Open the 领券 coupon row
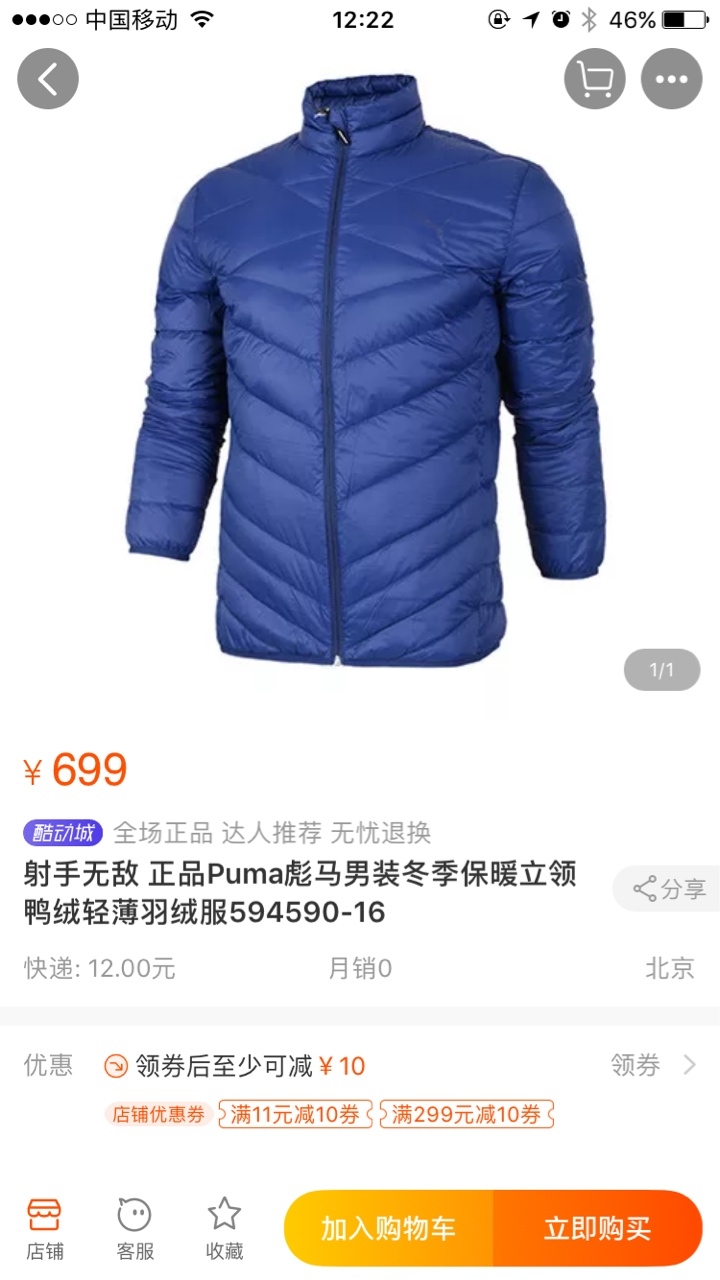The width and height of the screenshot is (720, 1280). click(360, 1066)
